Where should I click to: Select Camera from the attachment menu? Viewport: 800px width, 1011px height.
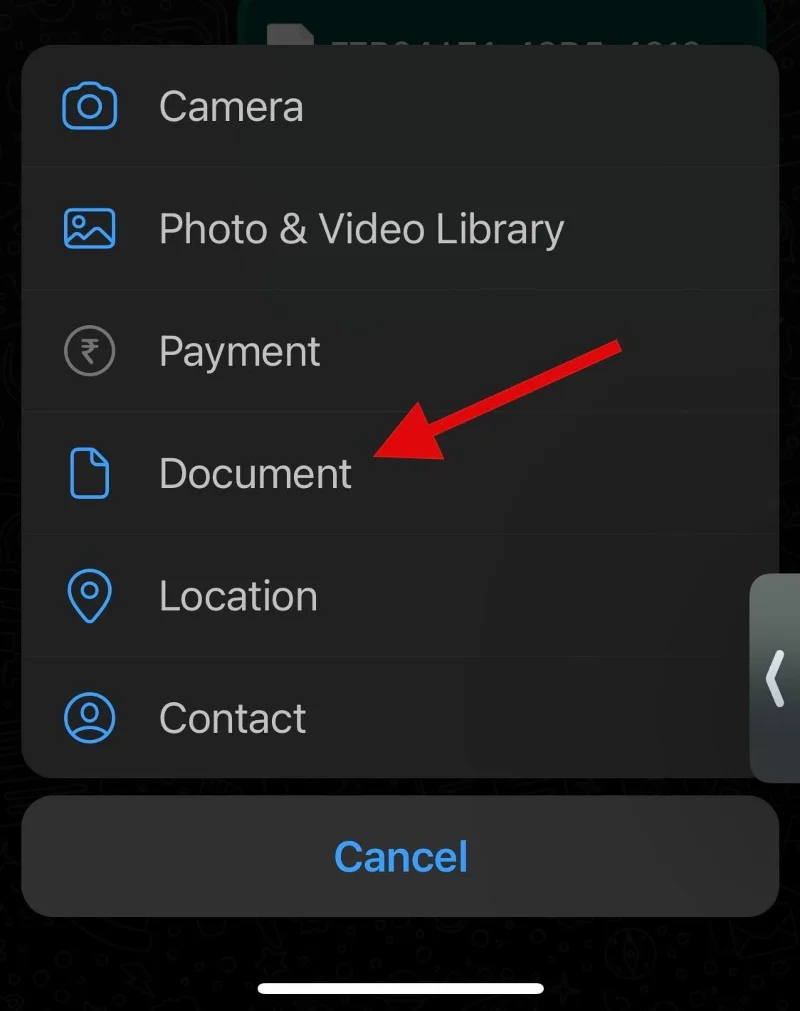(231, 107)
